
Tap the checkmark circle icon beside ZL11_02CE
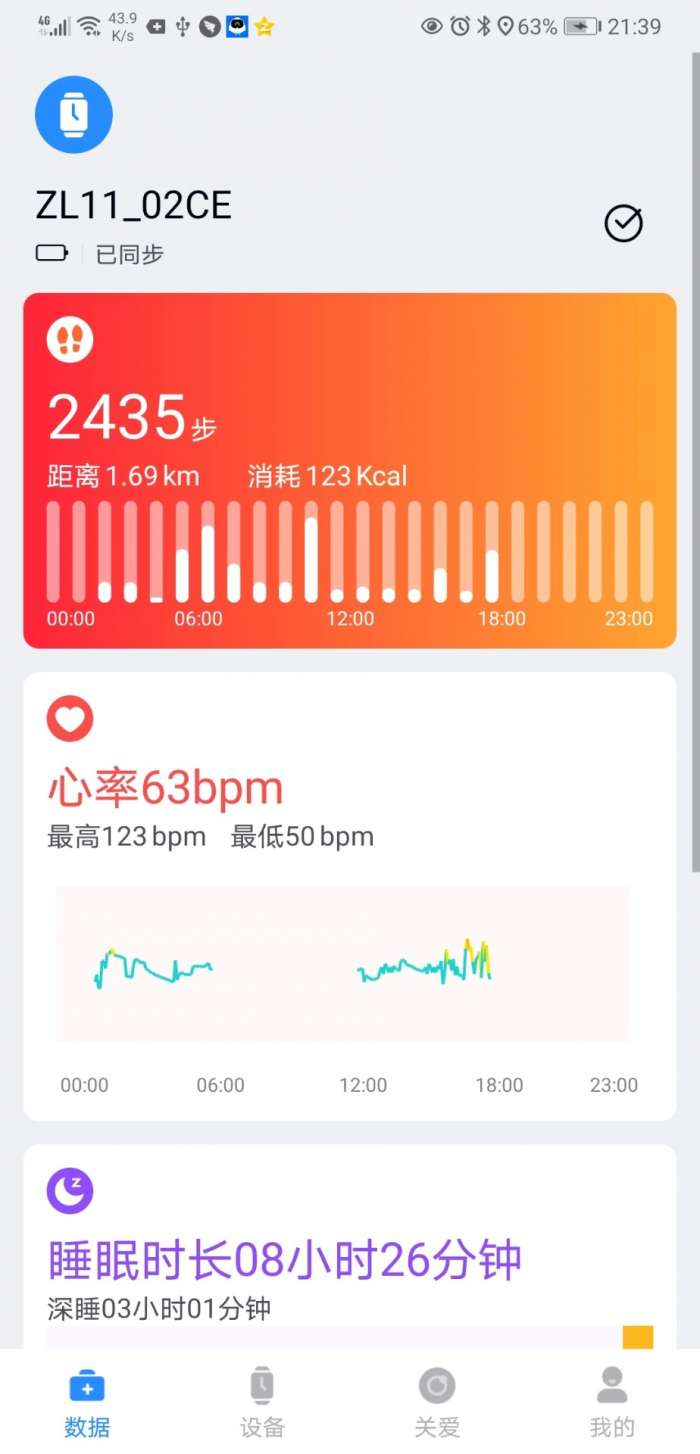coord(623,223)
